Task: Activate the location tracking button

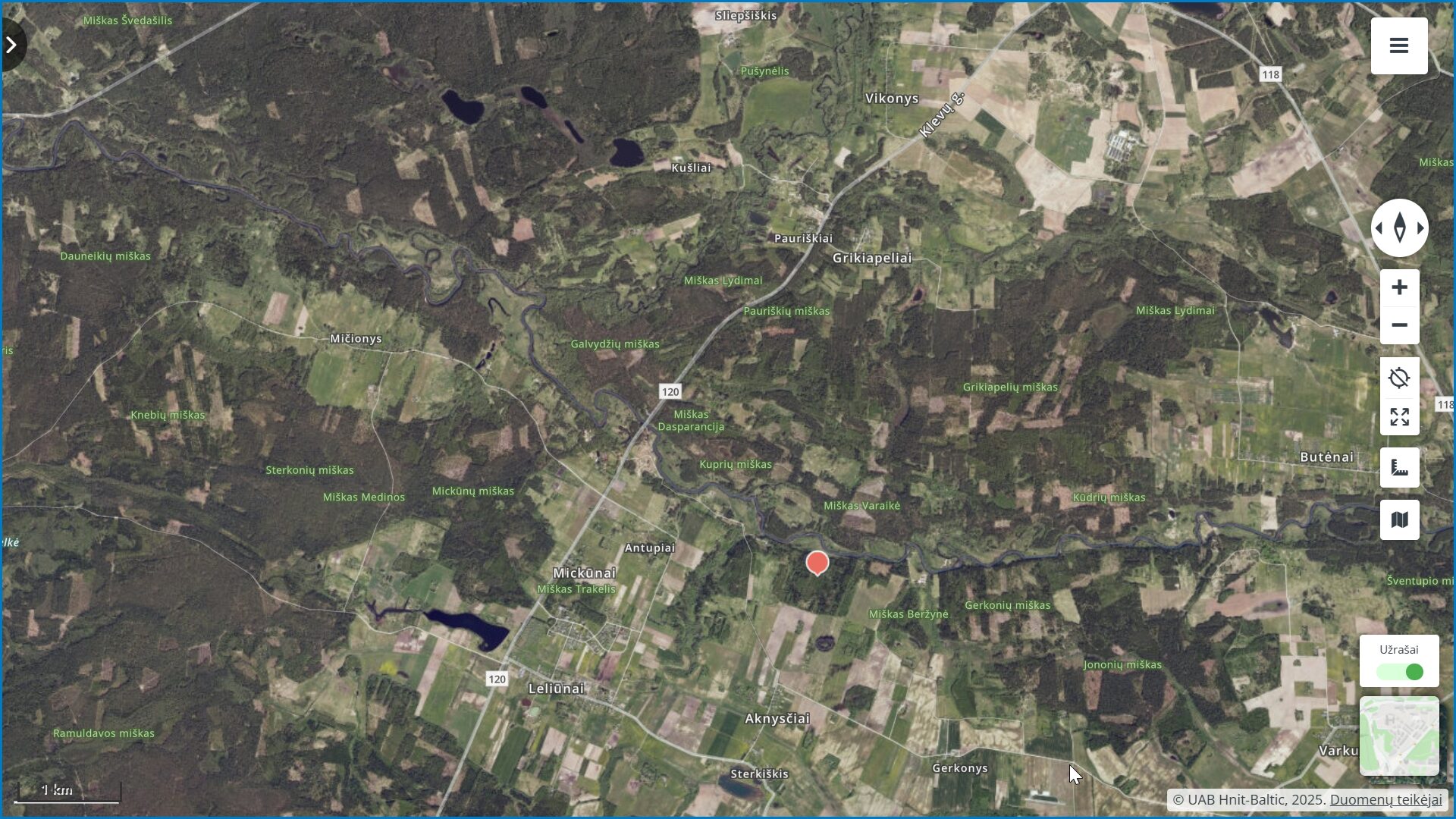Action: [1400, 378]
